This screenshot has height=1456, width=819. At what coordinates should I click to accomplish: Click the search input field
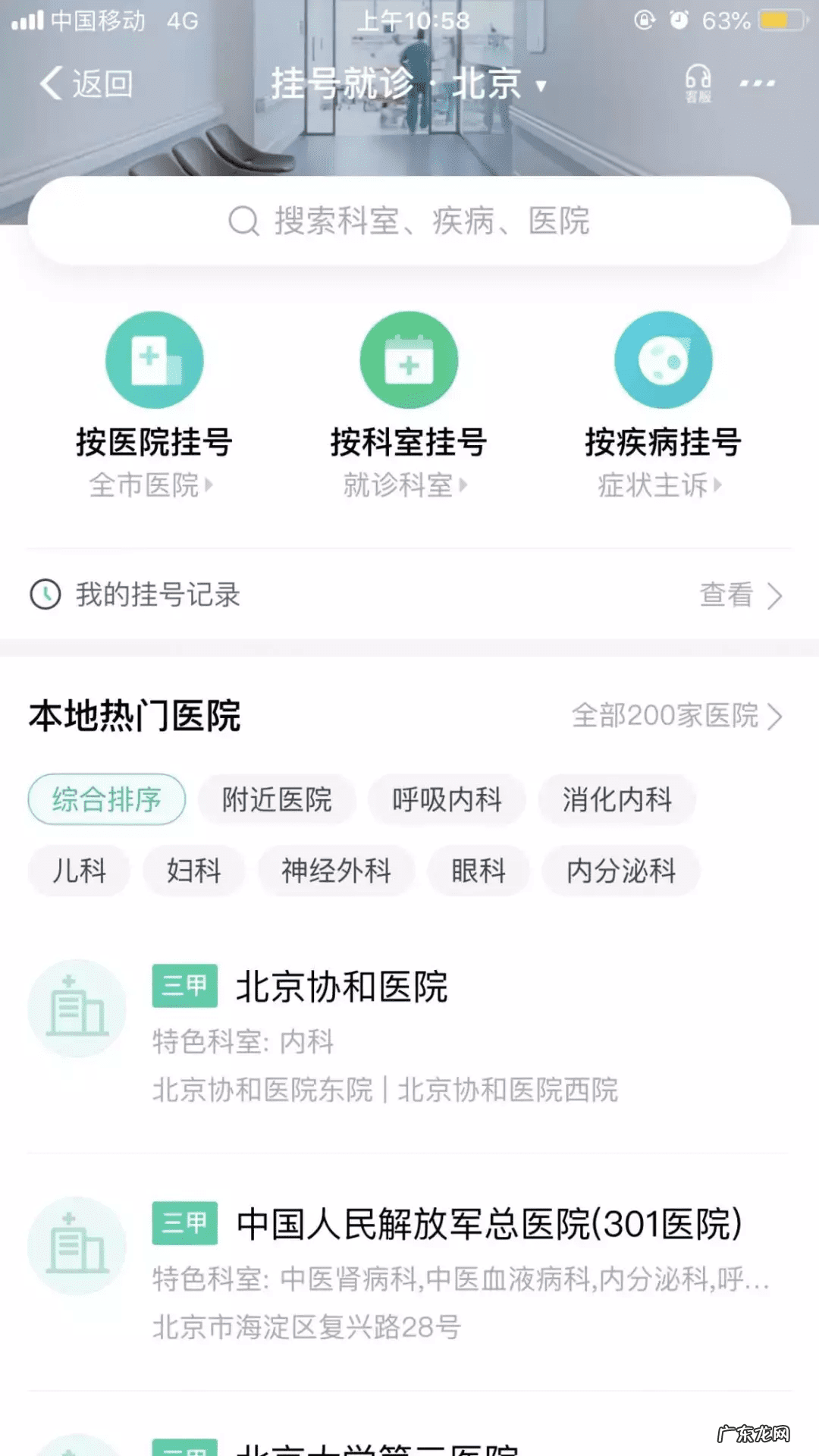(x=425, y=220)
